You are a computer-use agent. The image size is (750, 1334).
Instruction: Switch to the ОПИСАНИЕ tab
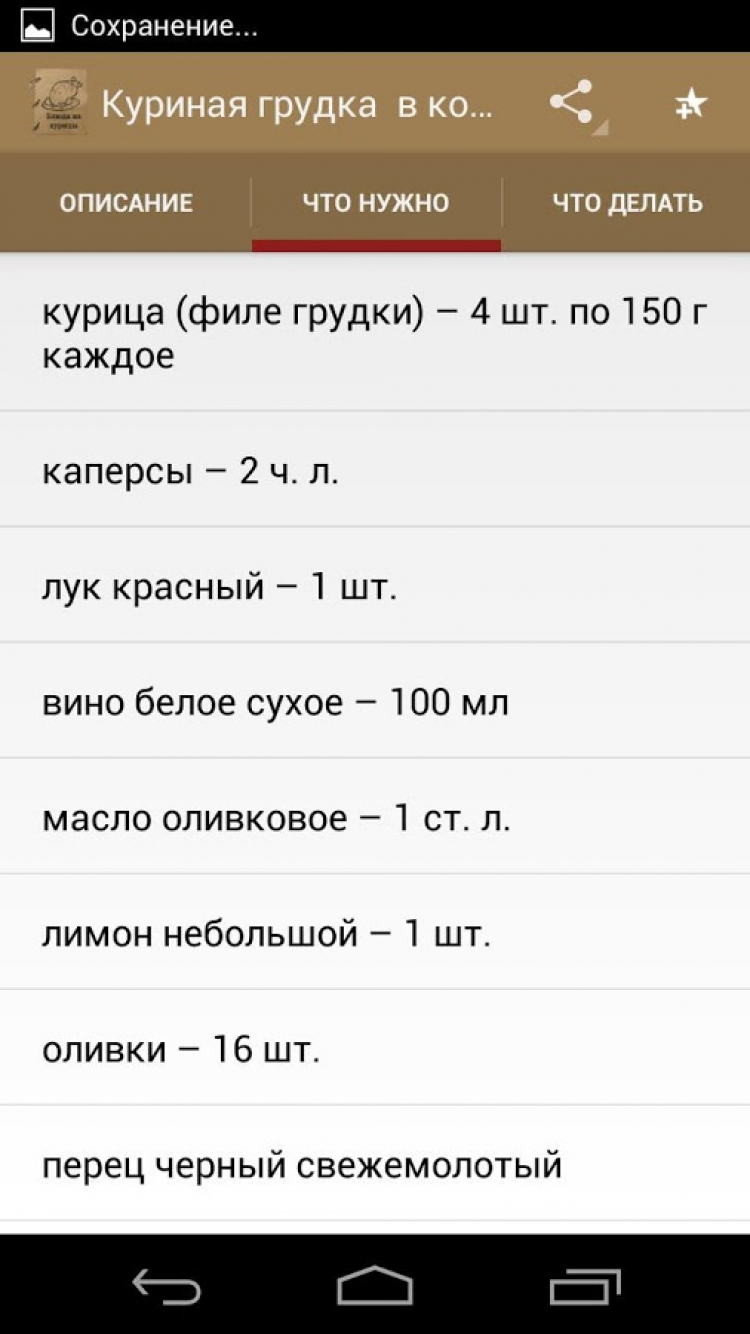tap(126, 203)
